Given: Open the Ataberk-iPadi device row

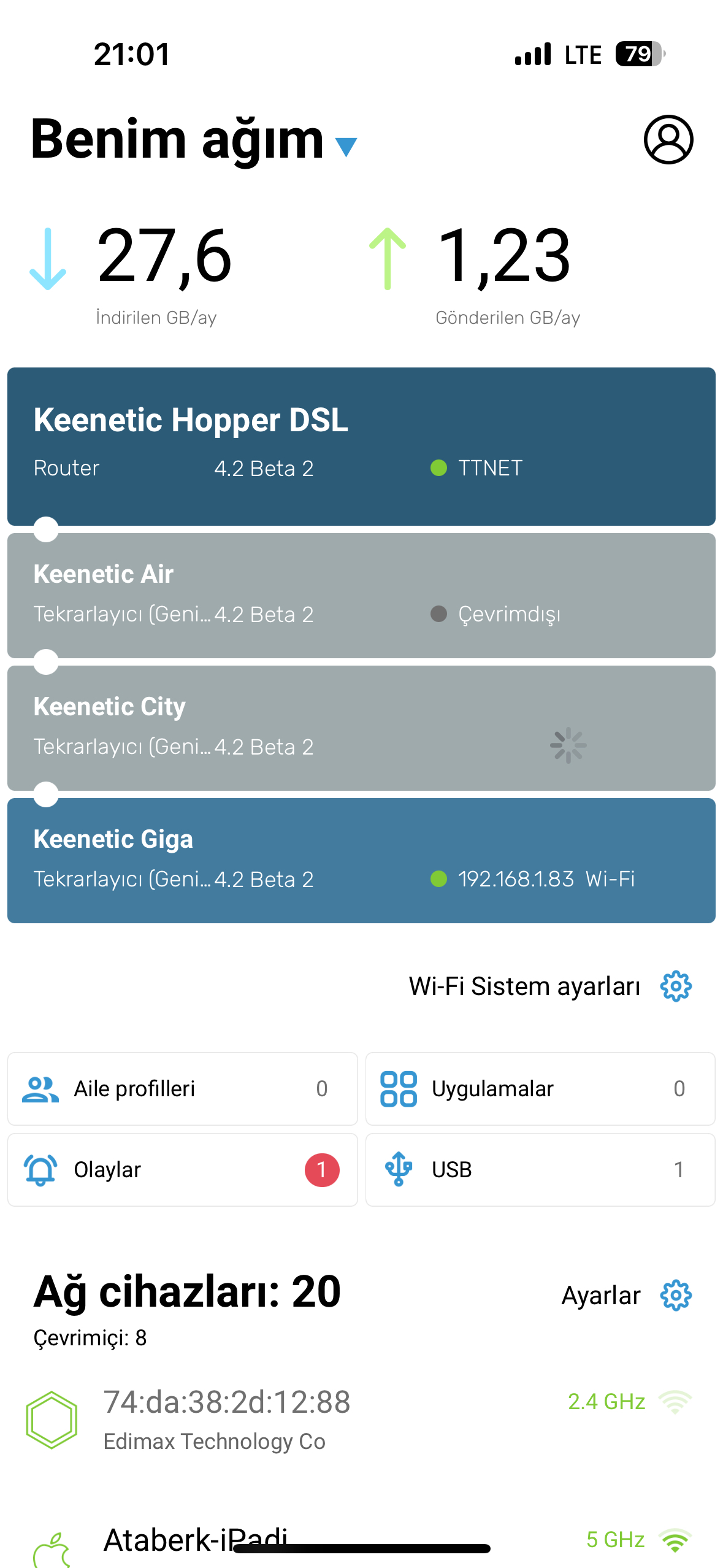Looking at the screenshot, I should (x=361, y=1541).
